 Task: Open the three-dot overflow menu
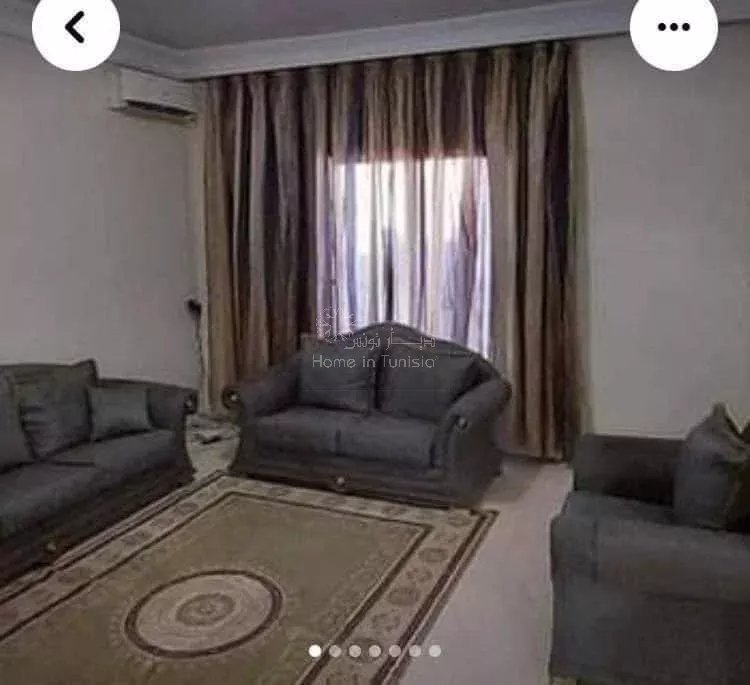673,27
